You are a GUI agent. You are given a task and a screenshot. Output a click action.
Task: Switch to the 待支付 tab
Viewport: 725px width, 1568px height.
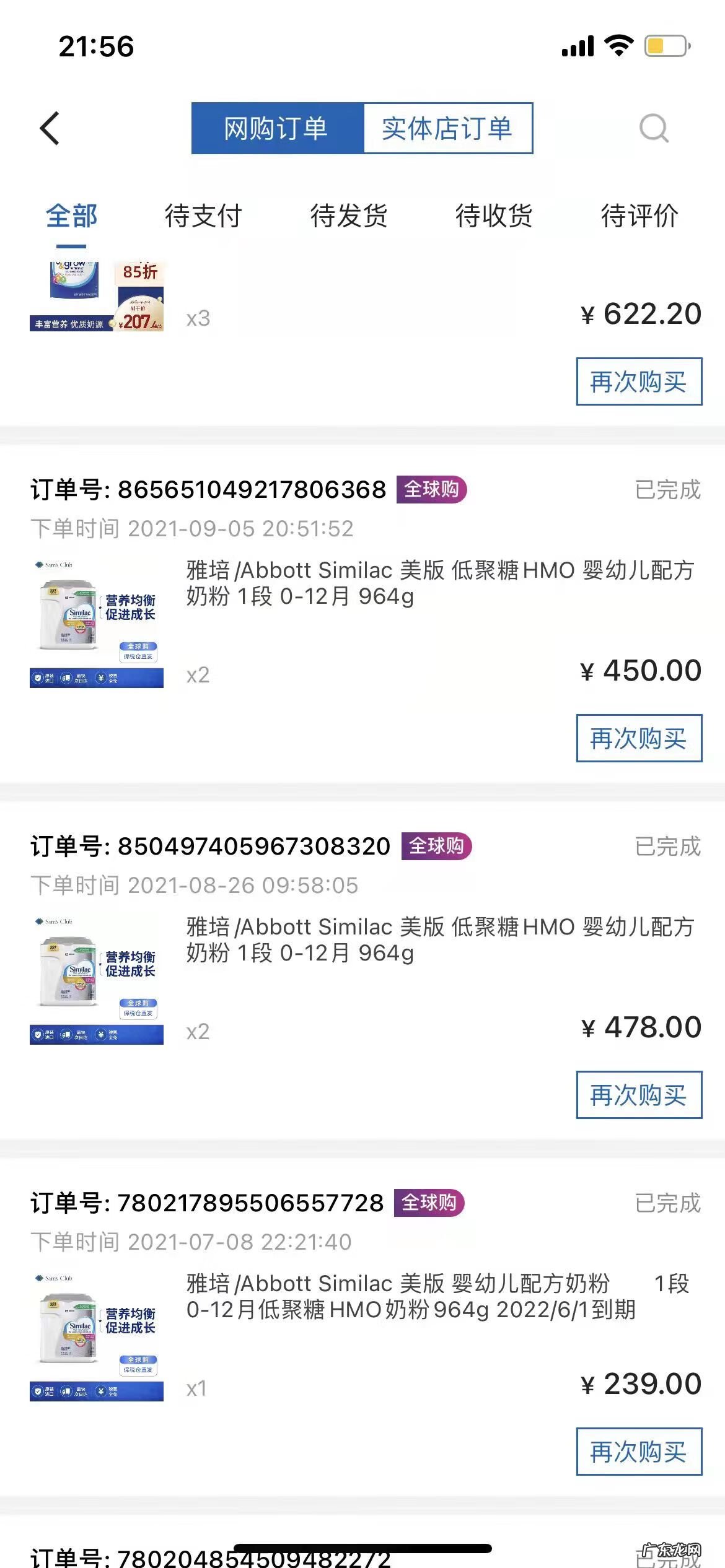pos(203,216)
